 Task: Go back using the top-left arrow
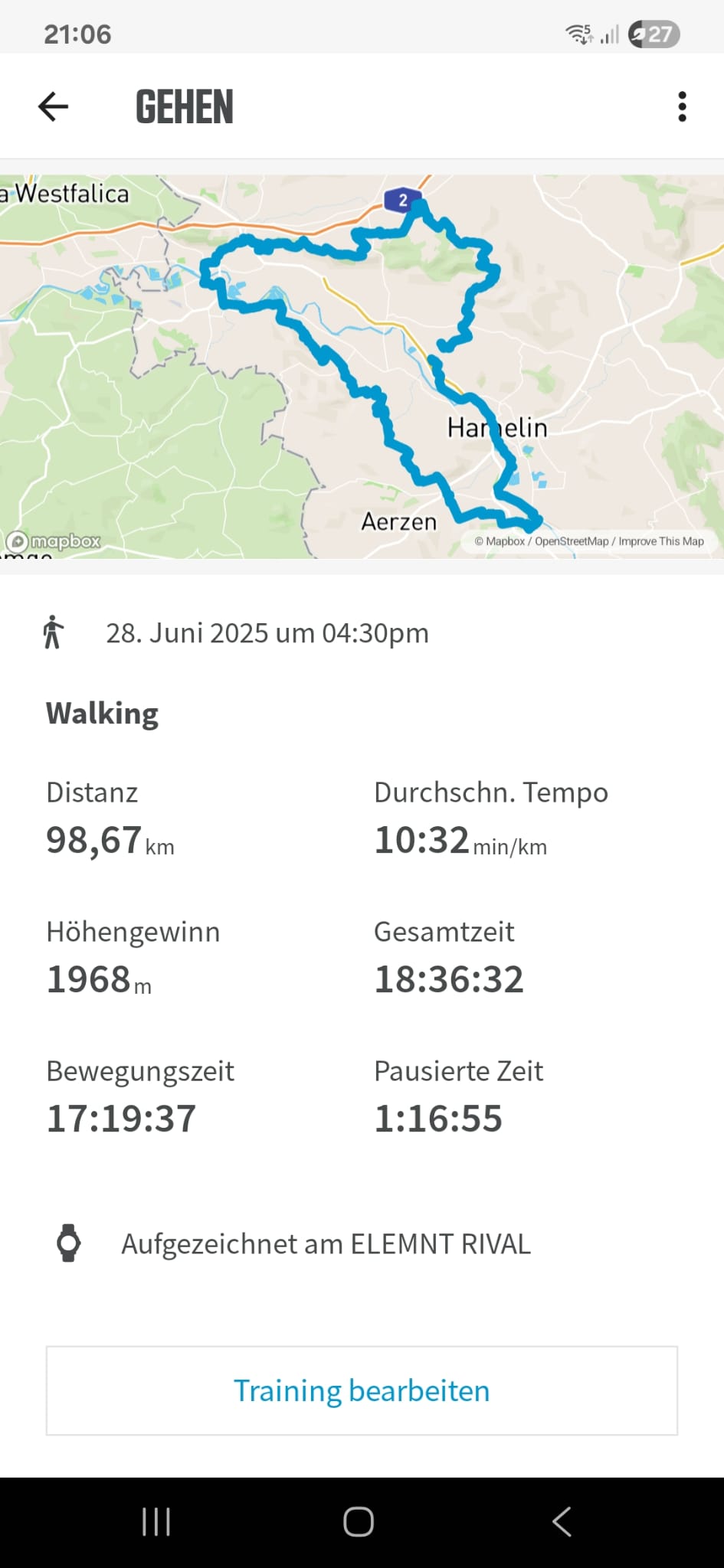pyautogui.click(x=54, y=106)
